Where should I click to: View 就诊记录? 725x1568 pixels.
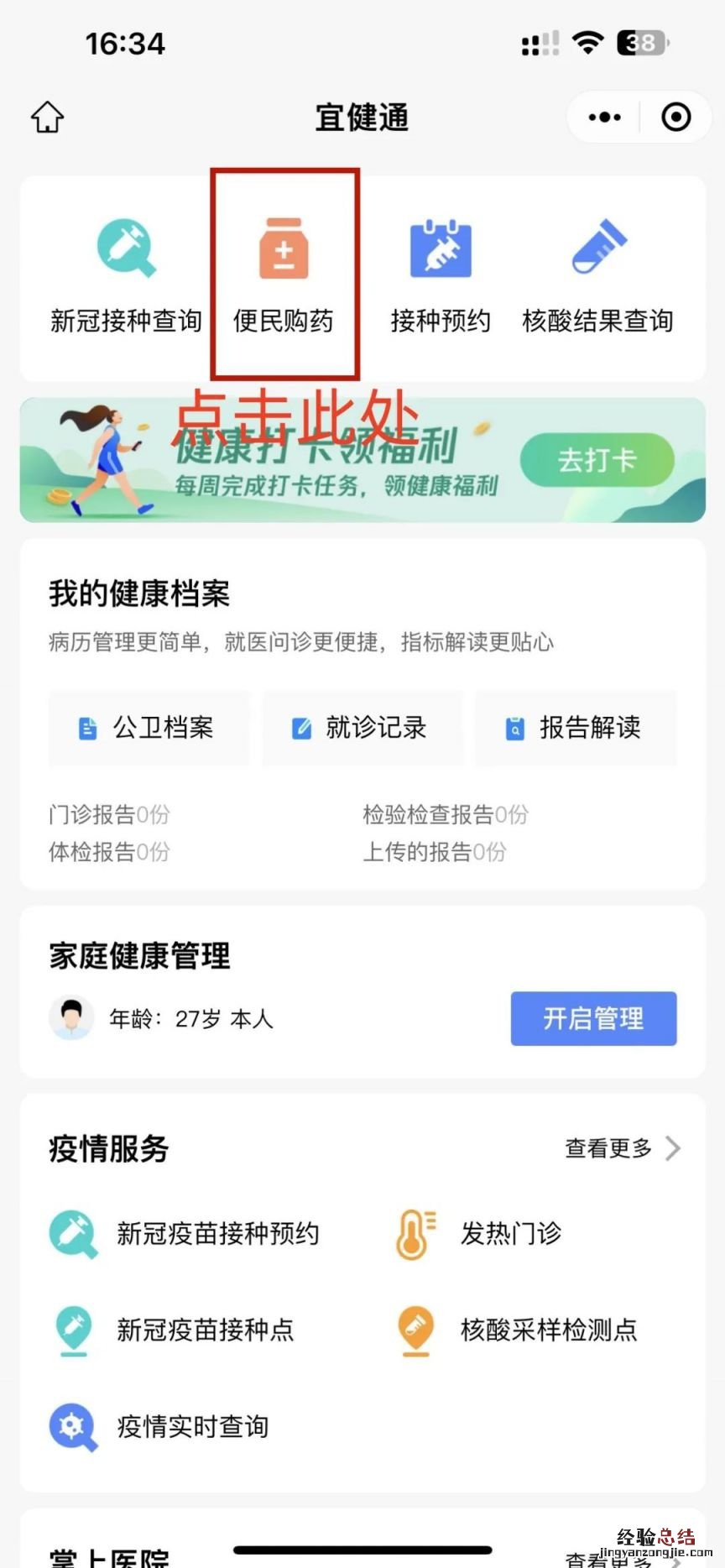click(x=362, y=728)
